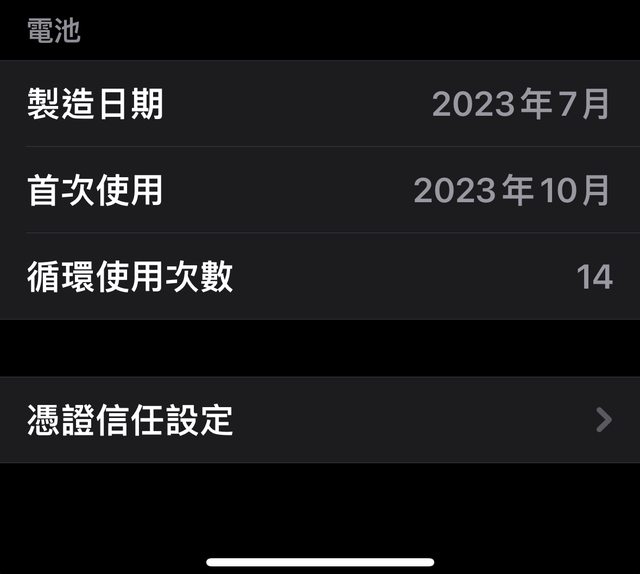This screenshot has height=574, width=640.
Task: Open 憑證信任設定 row
Action: (320, 420)
